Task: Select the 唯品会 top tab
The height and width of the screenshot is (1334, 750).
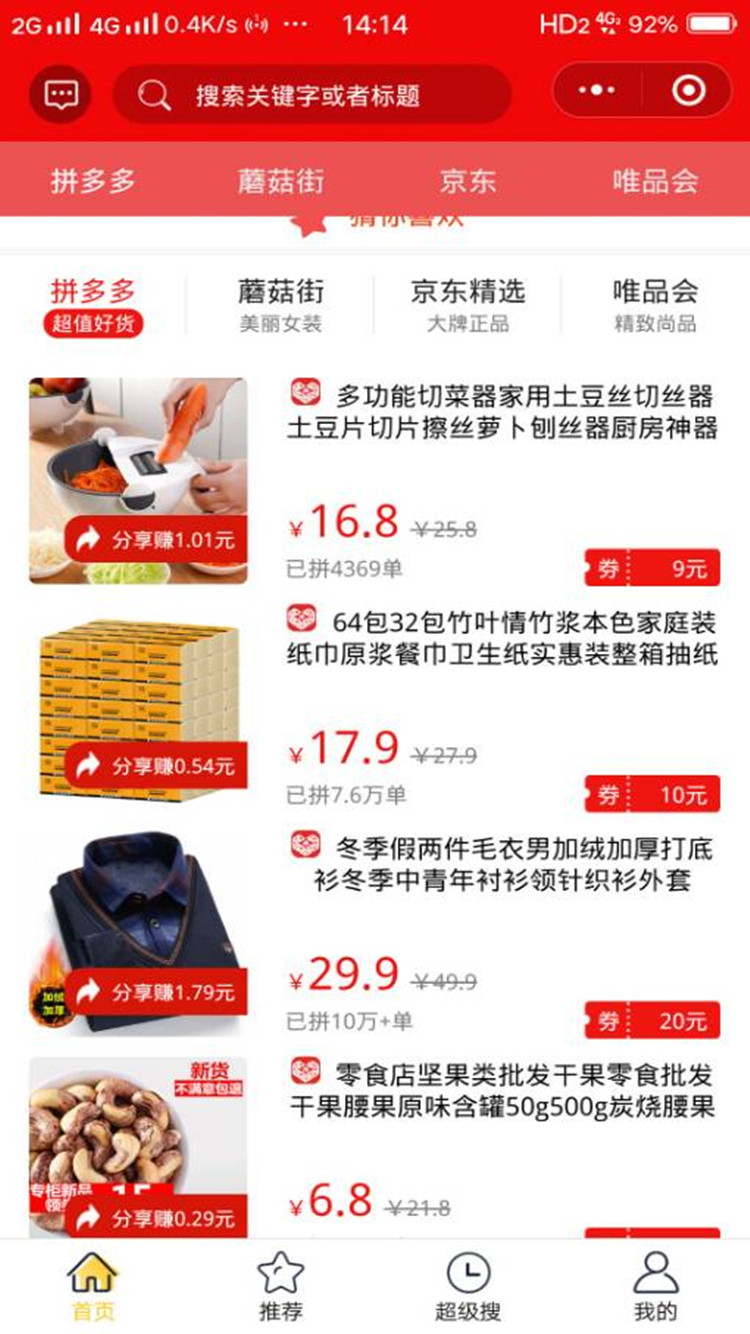Action: [x=655, y=181]
